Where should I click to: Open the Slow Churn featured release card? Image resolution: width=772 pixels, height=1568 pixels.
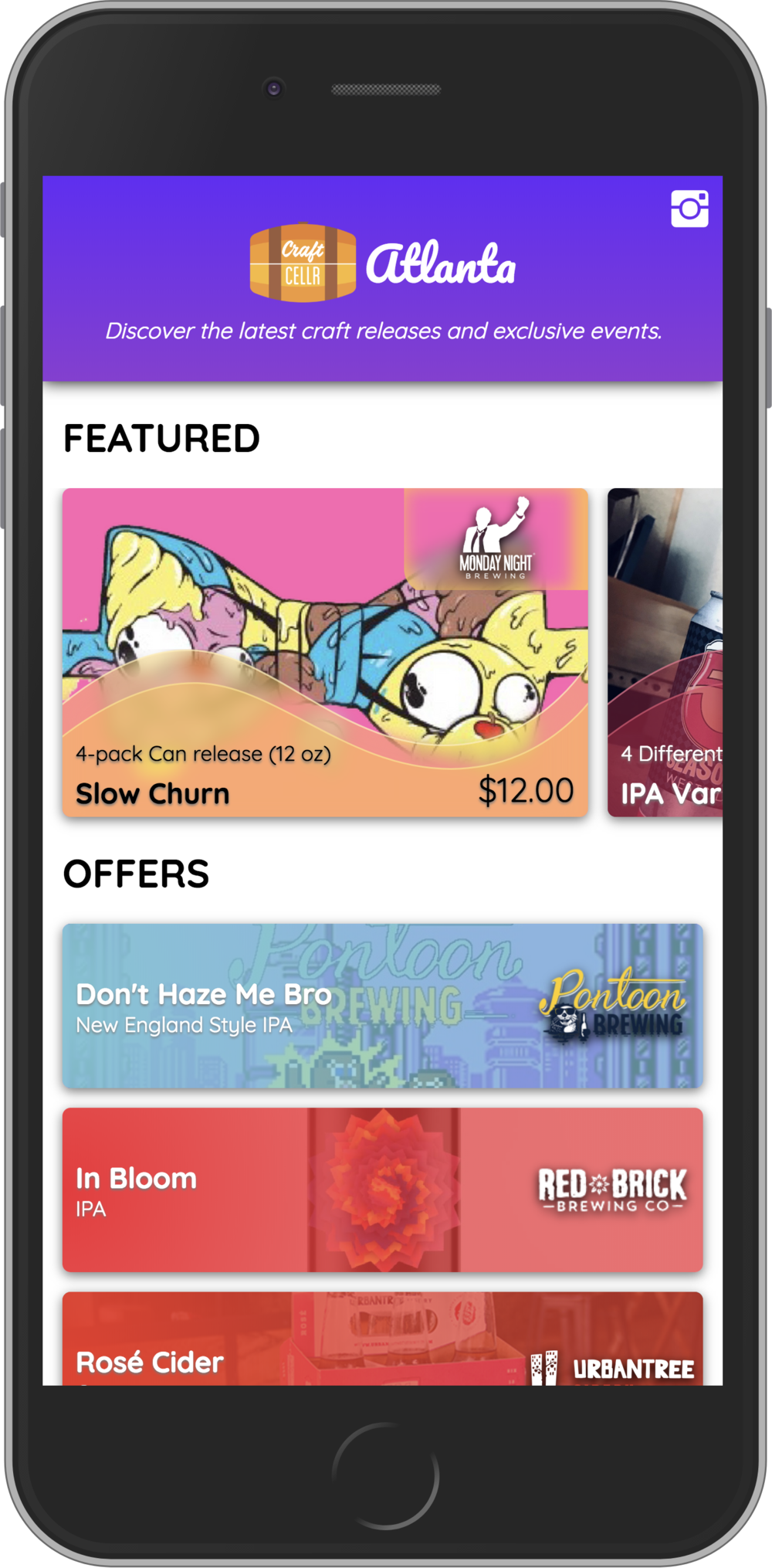[x=324, y=653]
